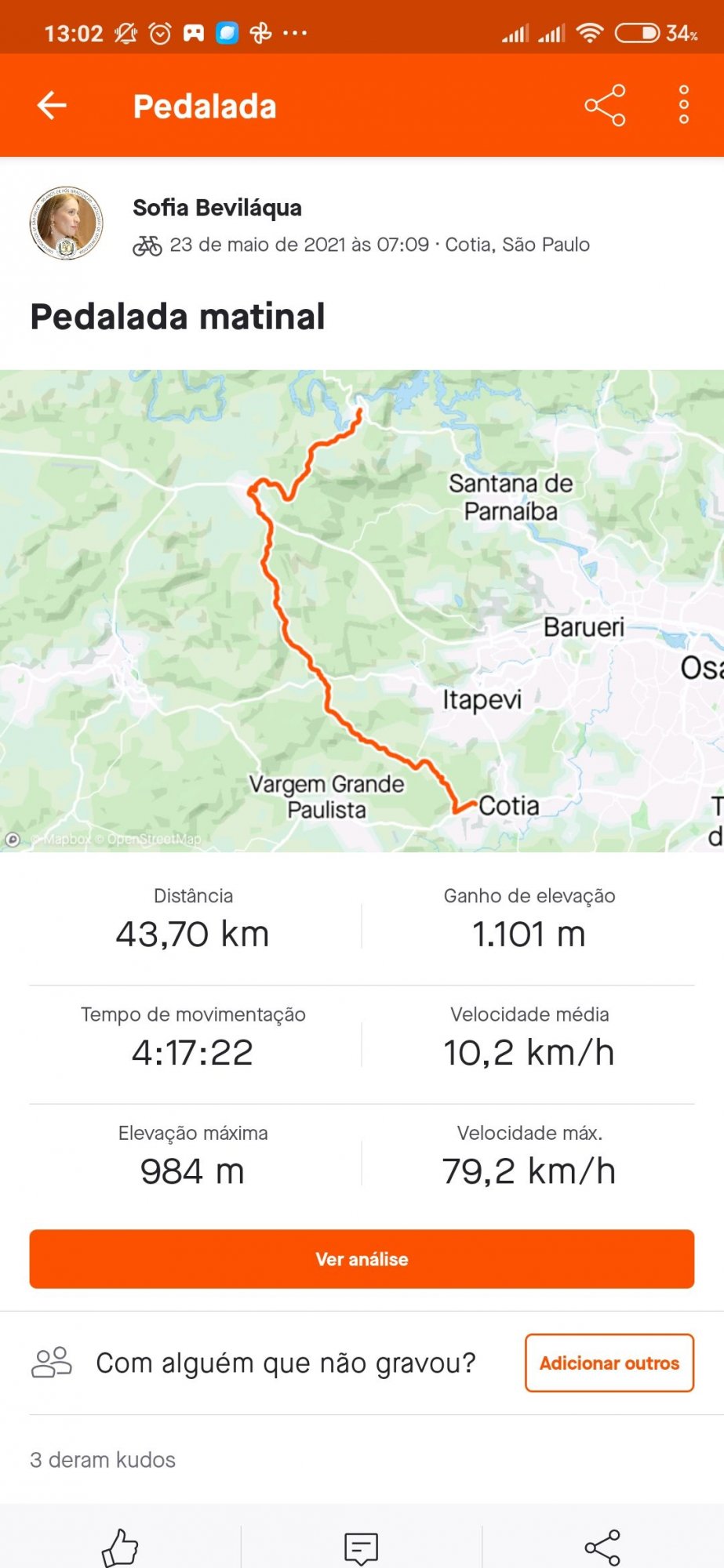The height and width of the screenshot is (1568, 724).
Task: View the 3 deram kudos list
Action: [x=103, y=1460]
